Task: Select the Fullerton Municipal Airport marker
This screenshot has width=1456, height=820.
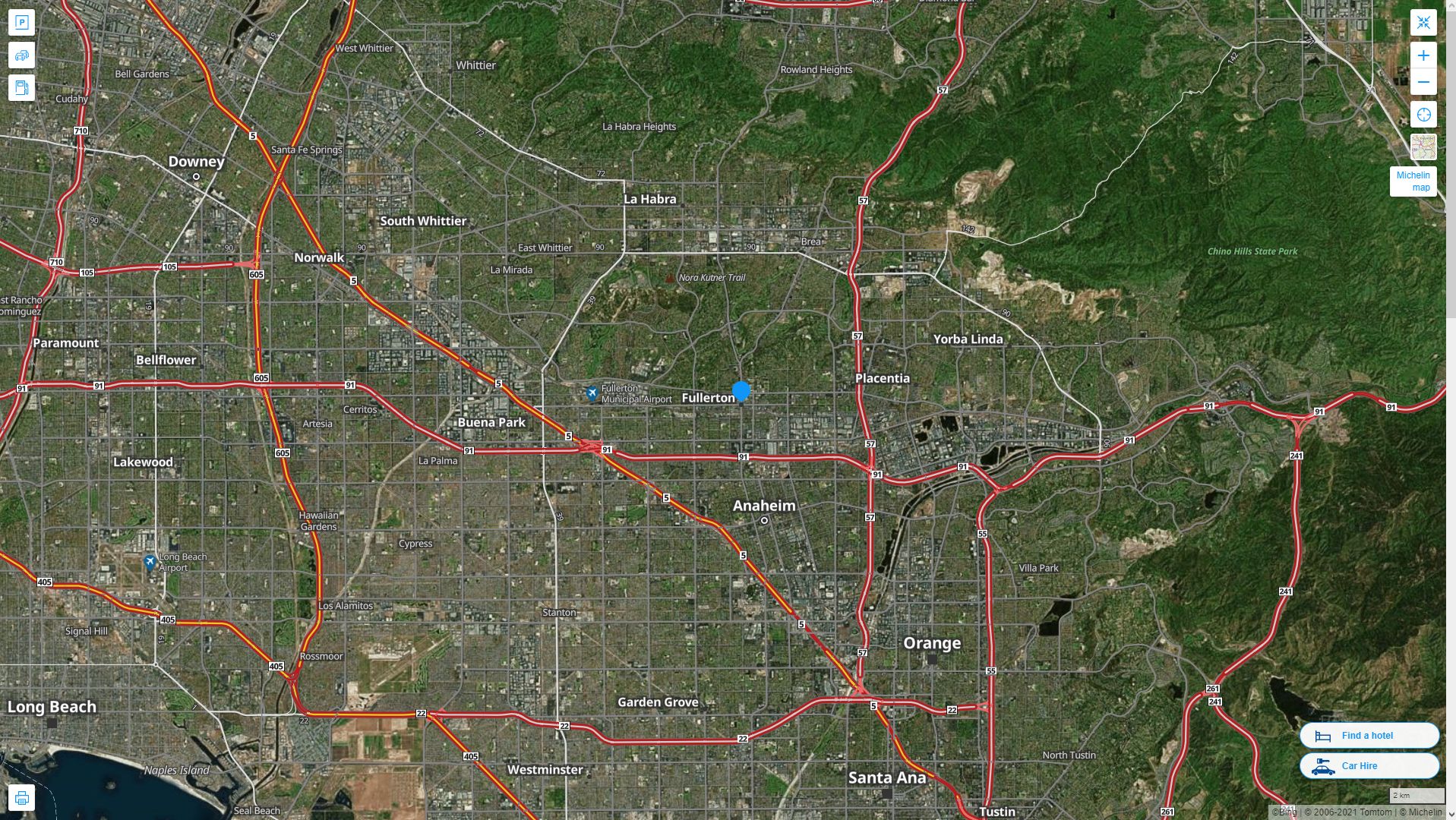Action: point(592,393)
